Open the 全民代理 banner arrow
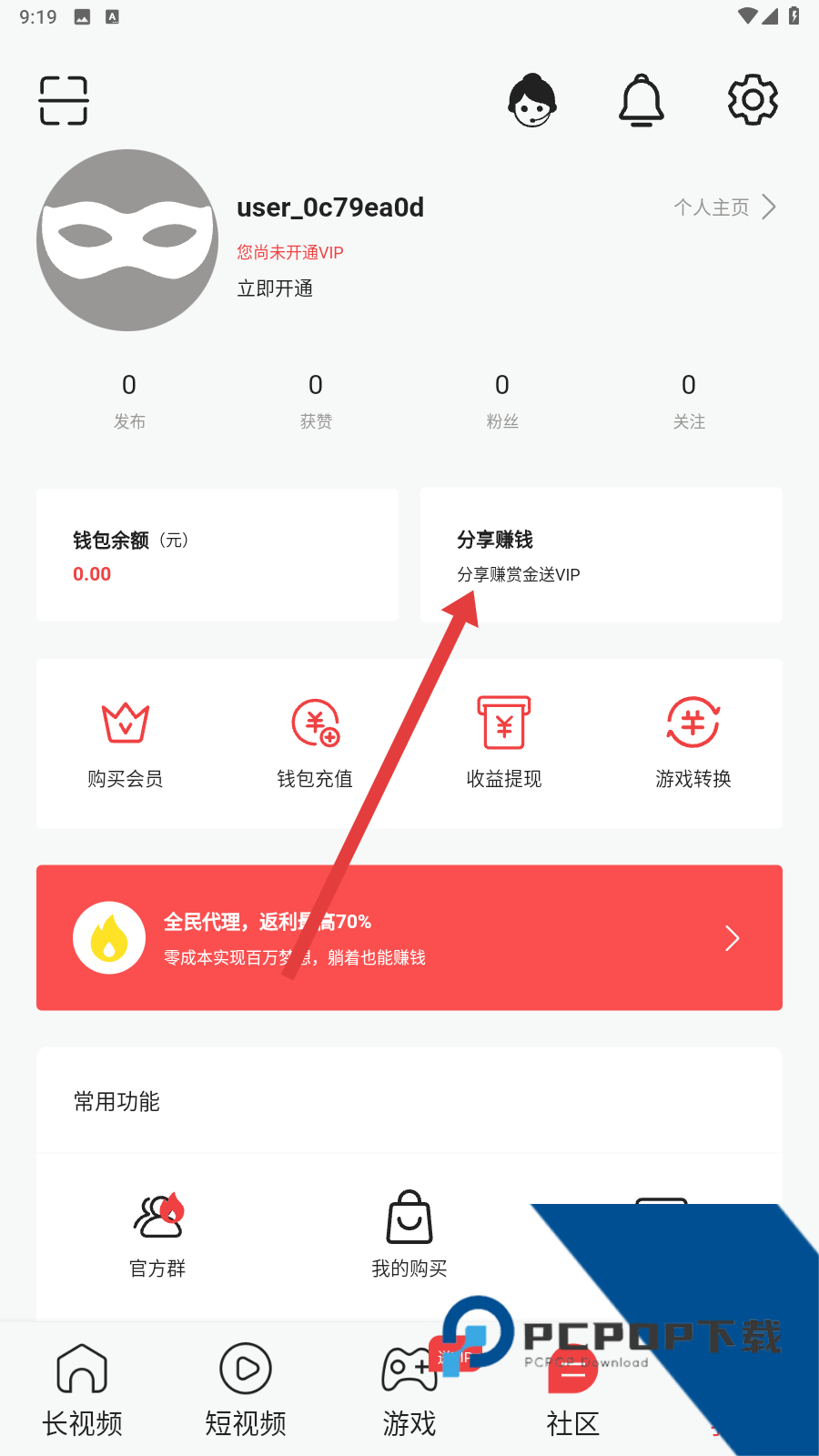The height and width of the screenshot is (1456, 819). pyautogui.click(x=732, y=937)
